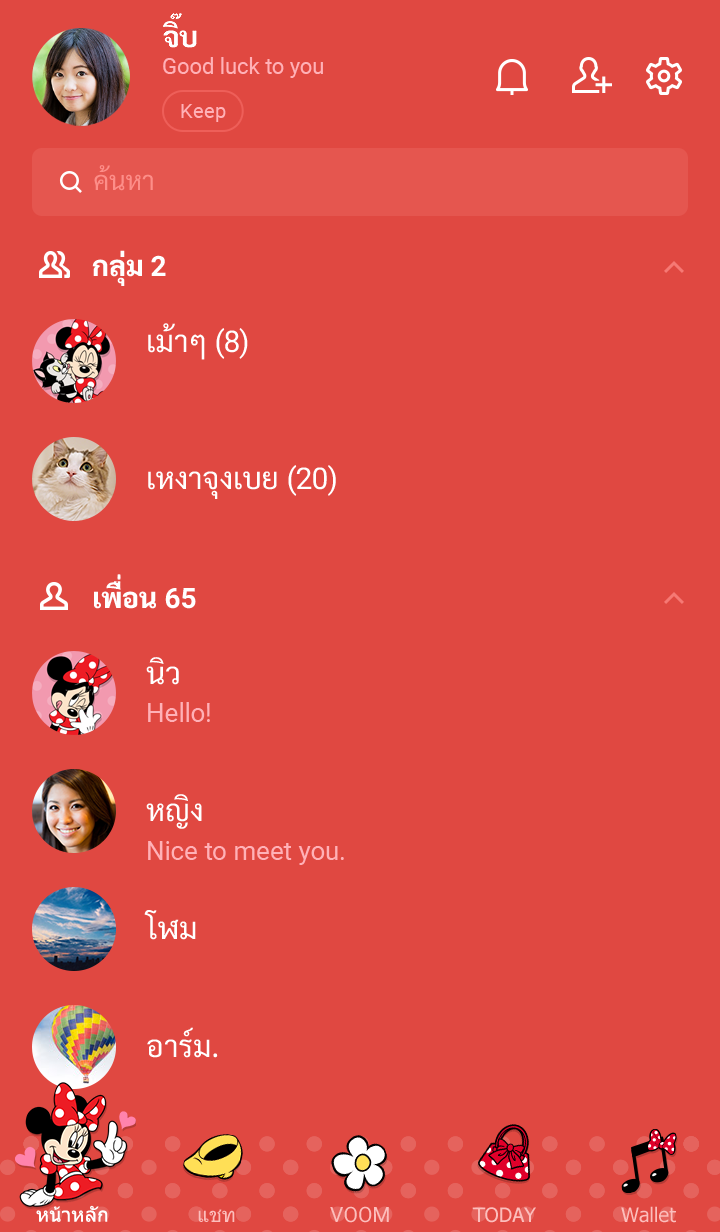Screen dimensions: 720x1232
Task: Collapse the กลุ่ม 2 groups section
Action: pyautogui.click(x=674, y=267)
